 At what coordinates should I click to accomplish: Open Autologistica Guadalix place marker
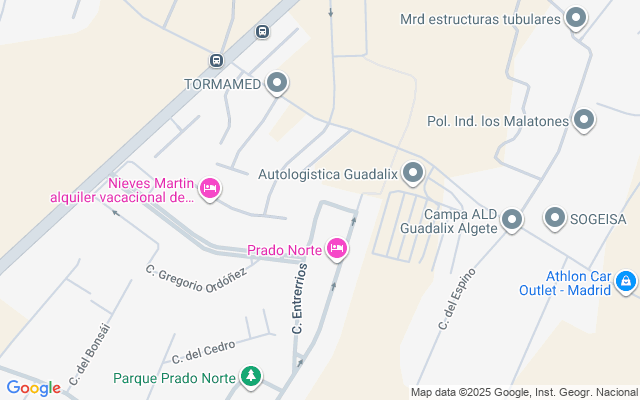[x=413, y=174]
